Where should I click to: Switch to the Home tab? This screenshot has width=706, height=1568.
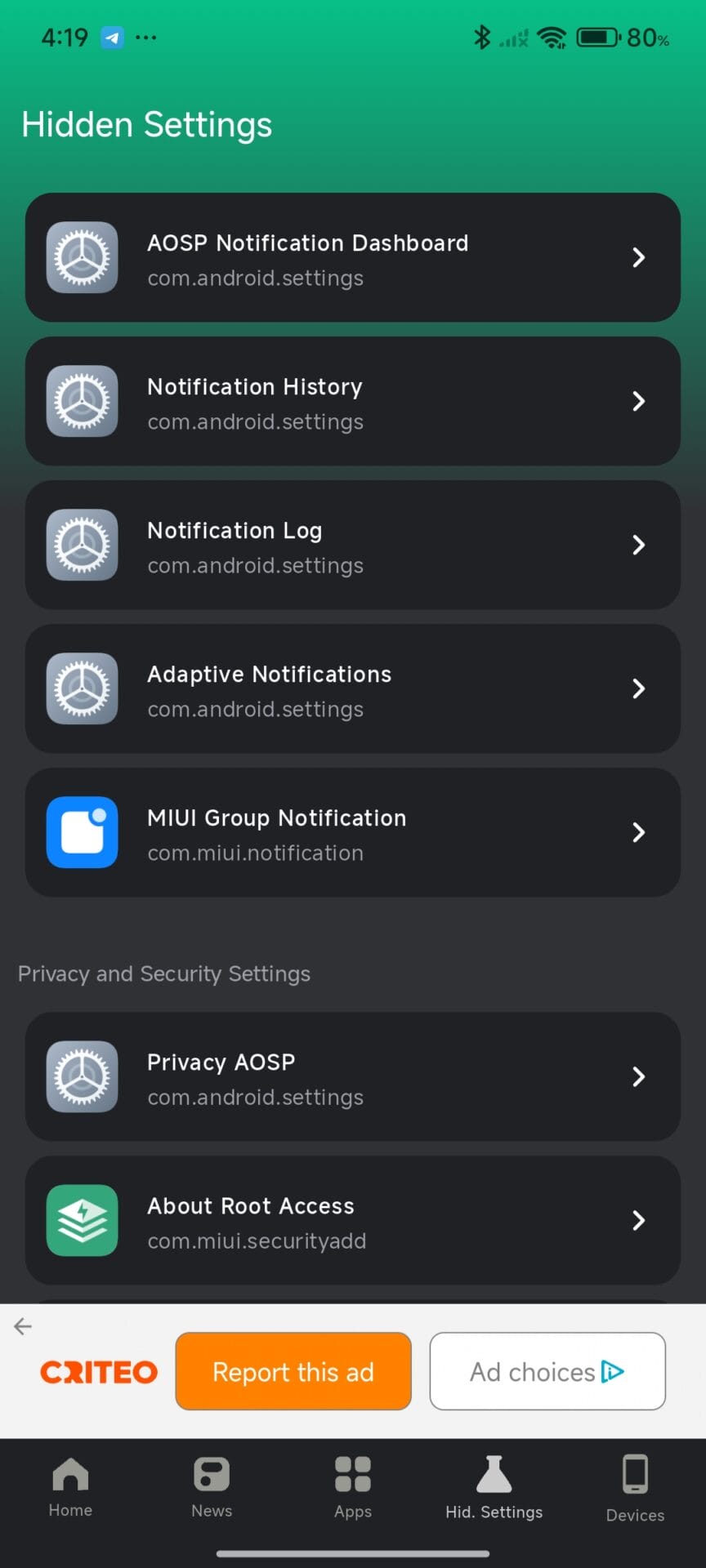pyautogui.click(x=70, y=1488)
